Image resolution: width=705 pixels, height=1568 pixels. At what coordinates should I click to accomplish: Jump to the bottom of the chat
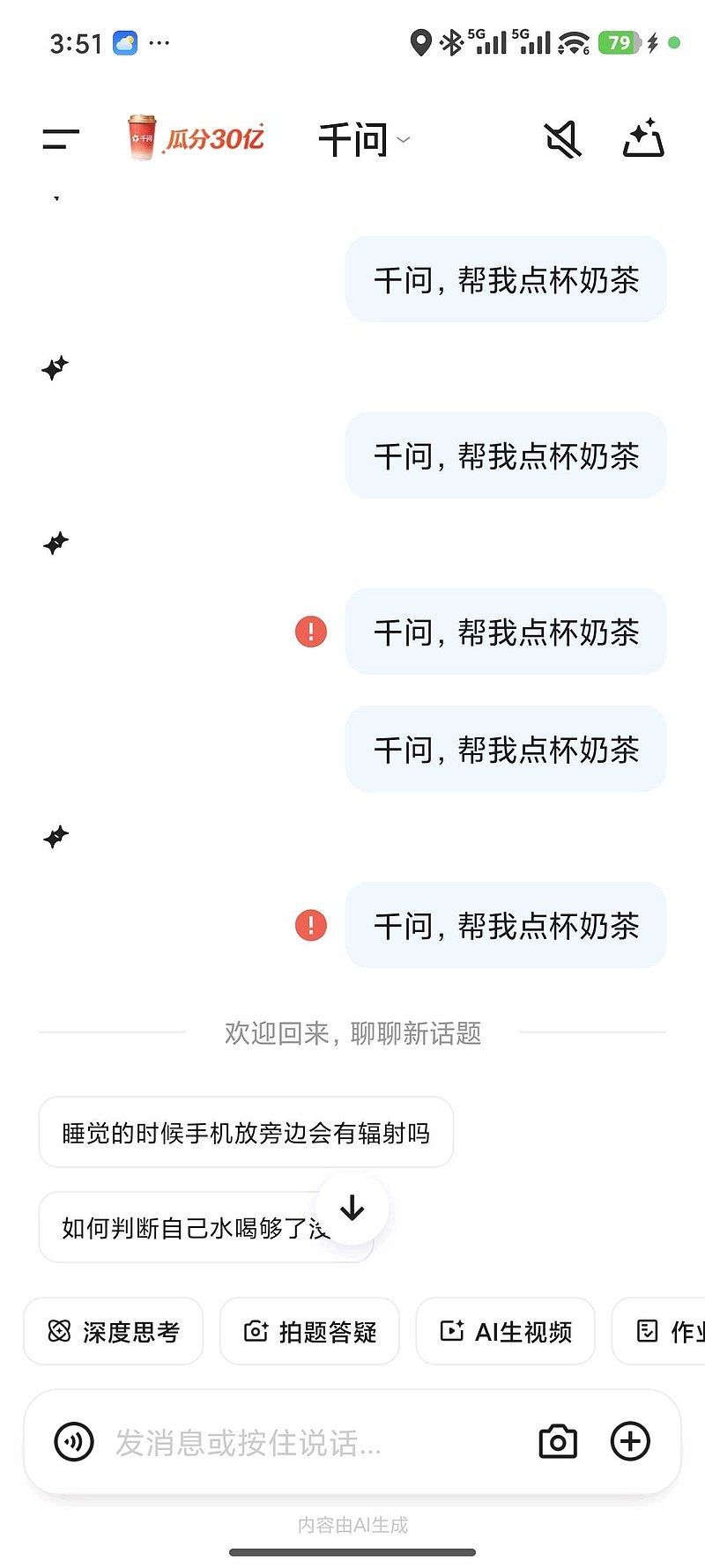[352, 1209]
